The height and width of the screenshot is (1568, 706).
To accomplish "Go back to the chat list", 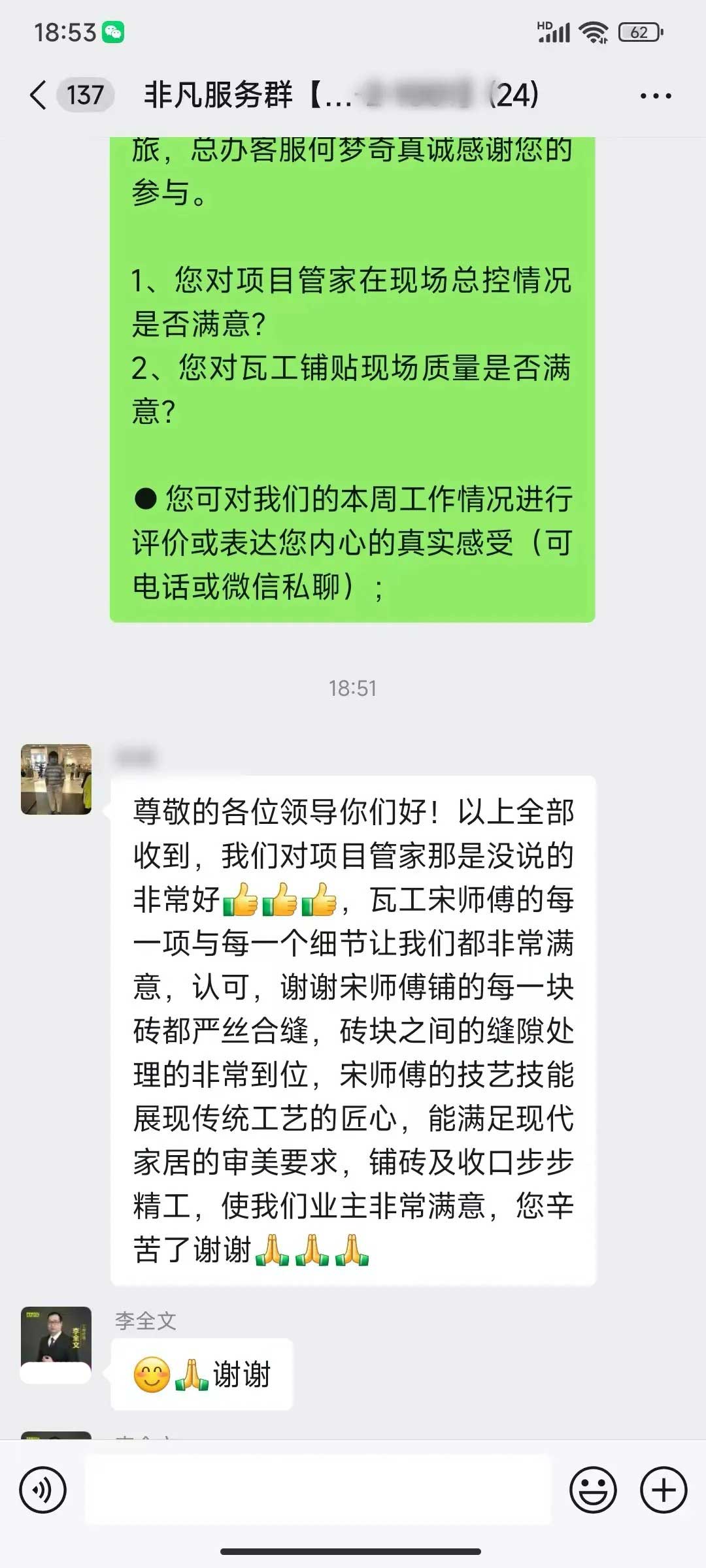I will click(x=39, y=95).
